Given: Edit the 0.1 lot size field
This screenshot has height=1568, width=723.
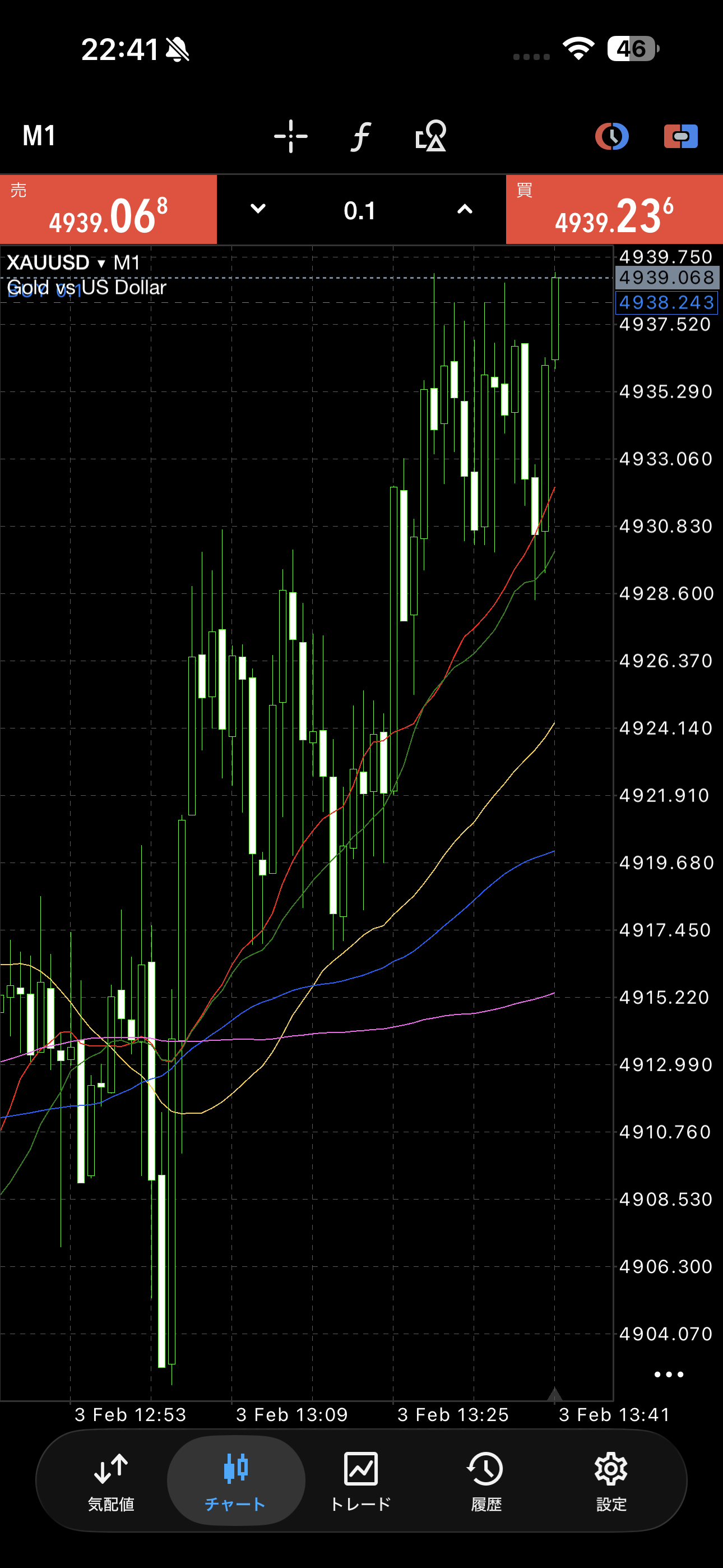Looking at the screenshot, I should coord(360,211).
